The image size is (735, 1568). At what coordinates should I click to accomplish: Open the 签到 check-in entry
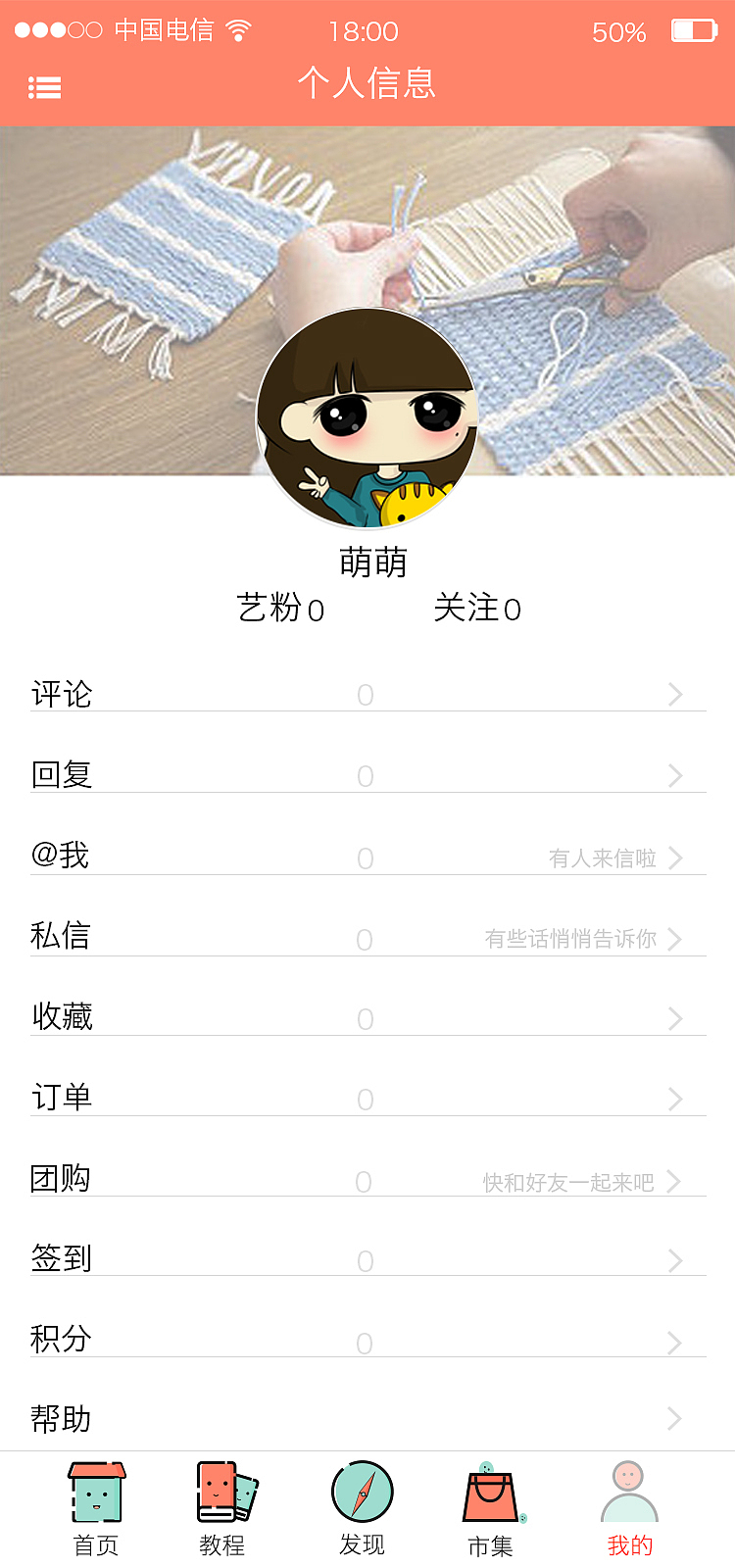pos(367,1258)
